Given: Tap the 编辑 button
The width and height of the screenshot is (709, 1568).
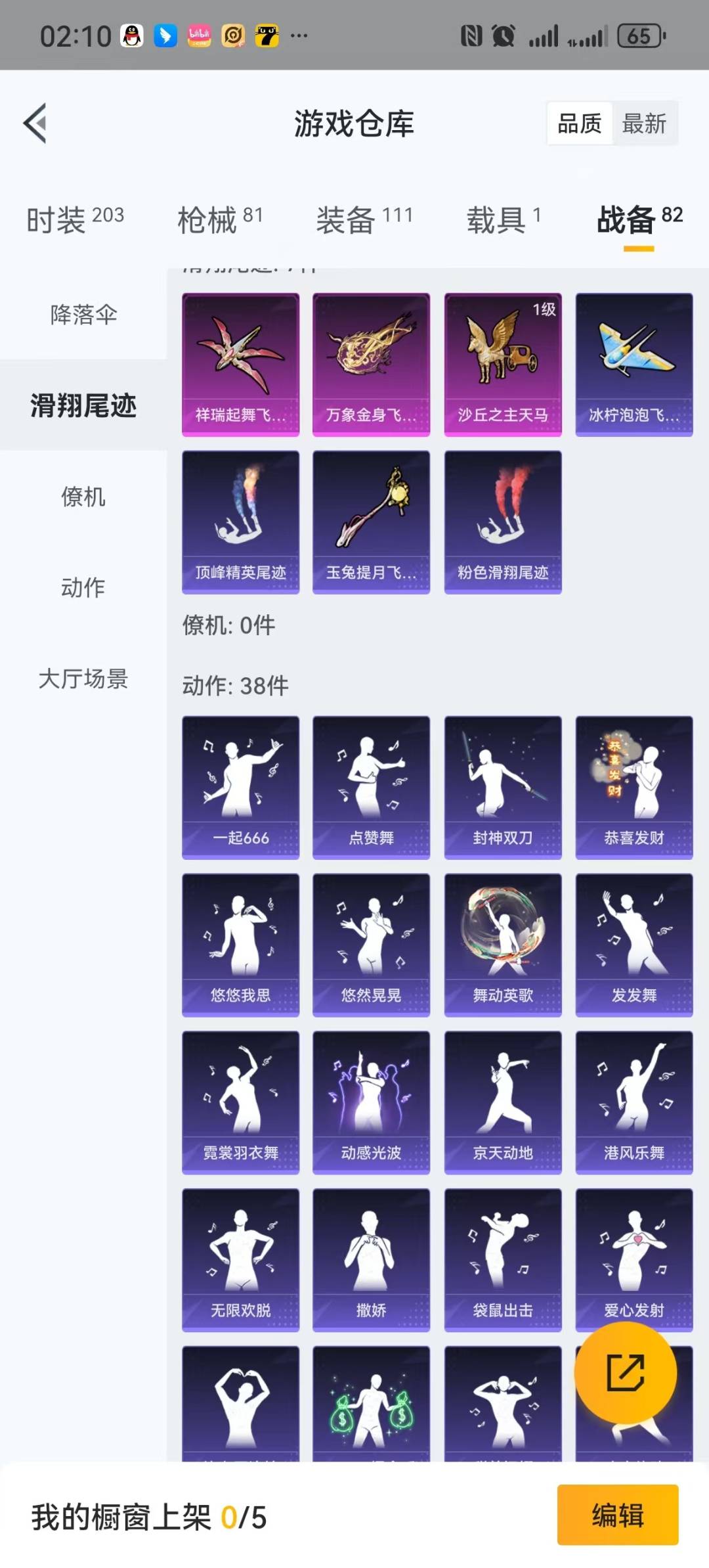Looking at the screenshot, I should point(618,1515).
